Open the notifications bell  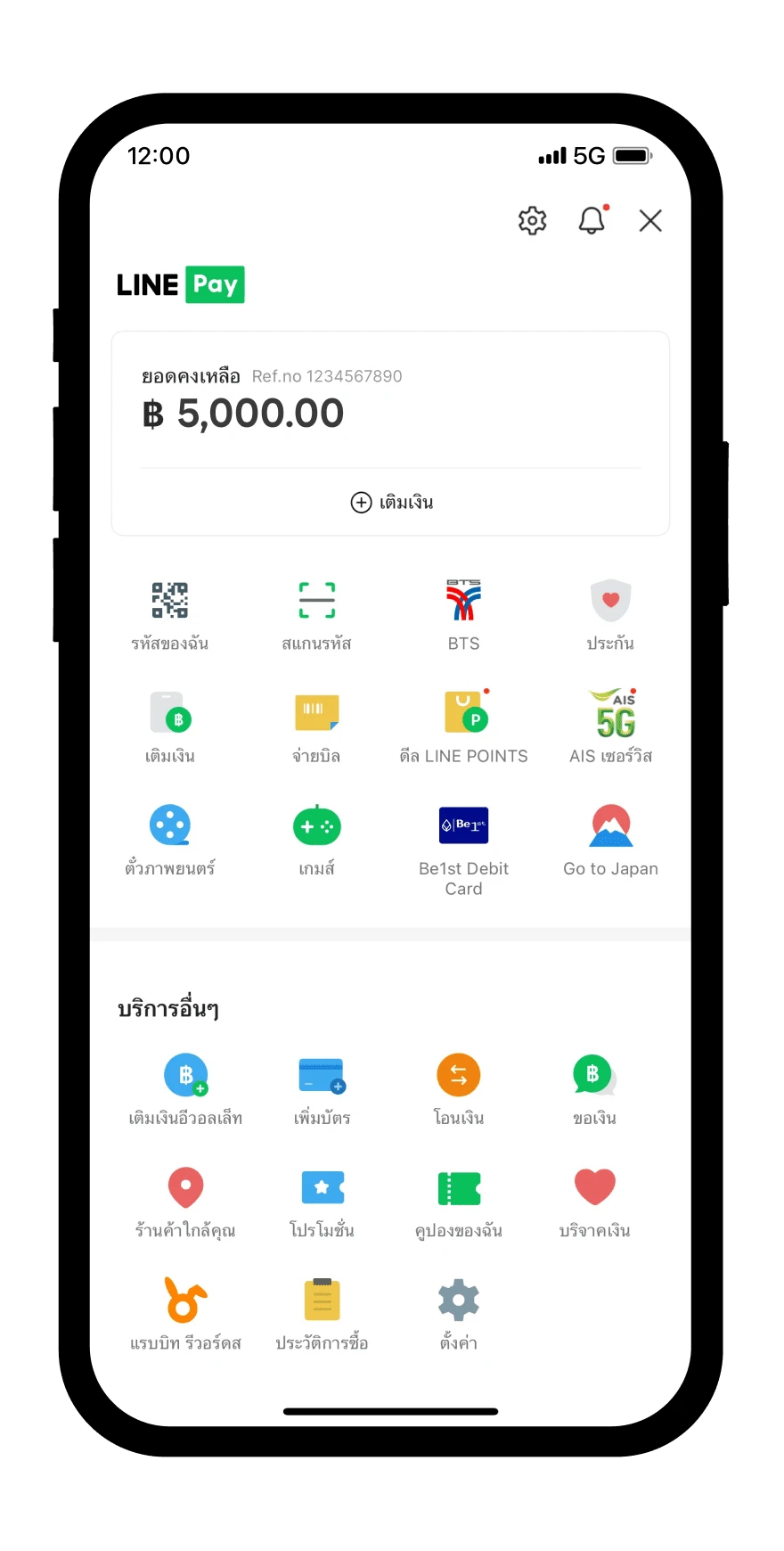[x=592, y=220]
